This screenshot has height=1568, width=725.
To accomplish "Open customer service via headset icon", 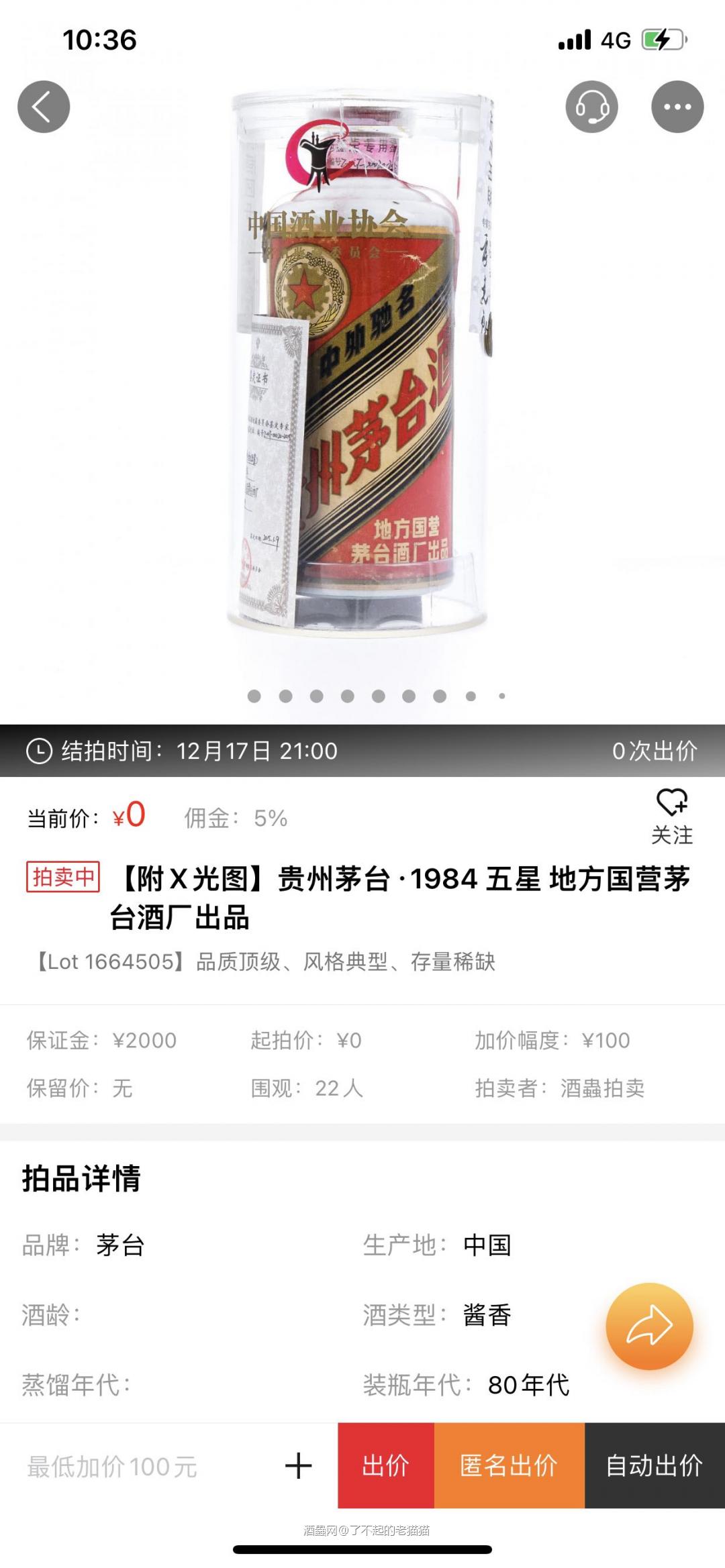I will 593,106.
